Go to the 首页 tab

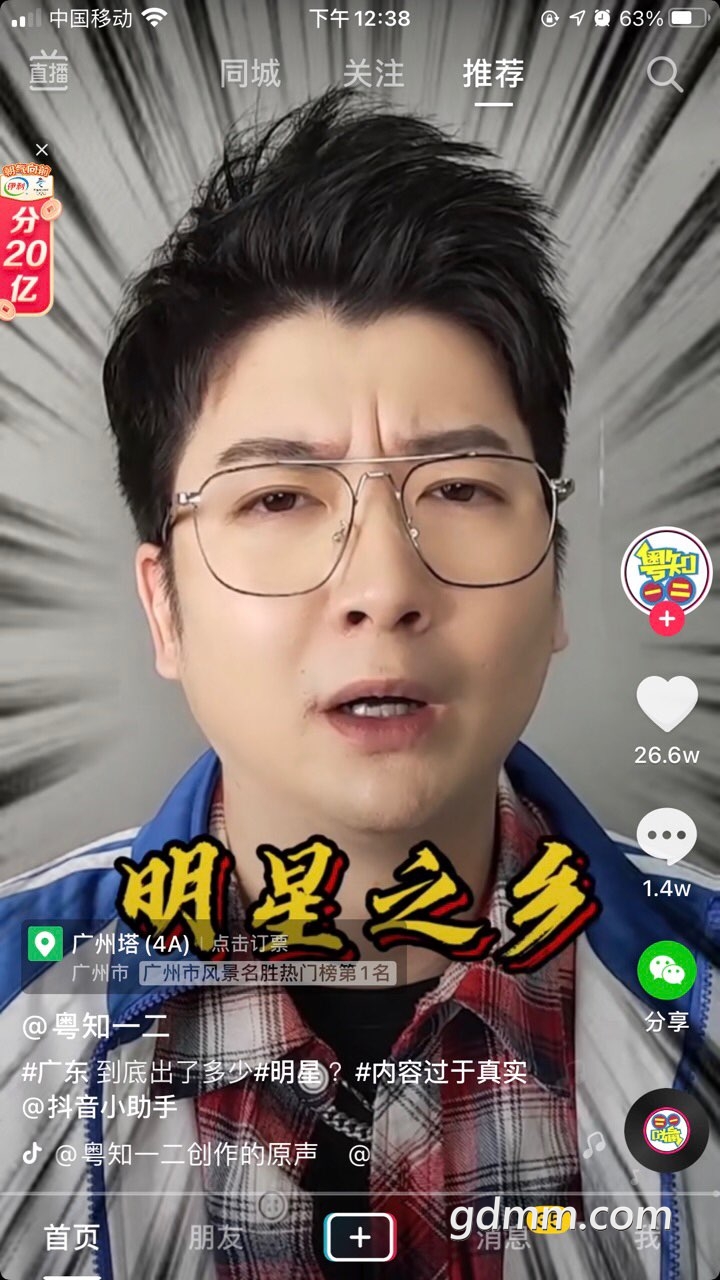pos(72,1238)
